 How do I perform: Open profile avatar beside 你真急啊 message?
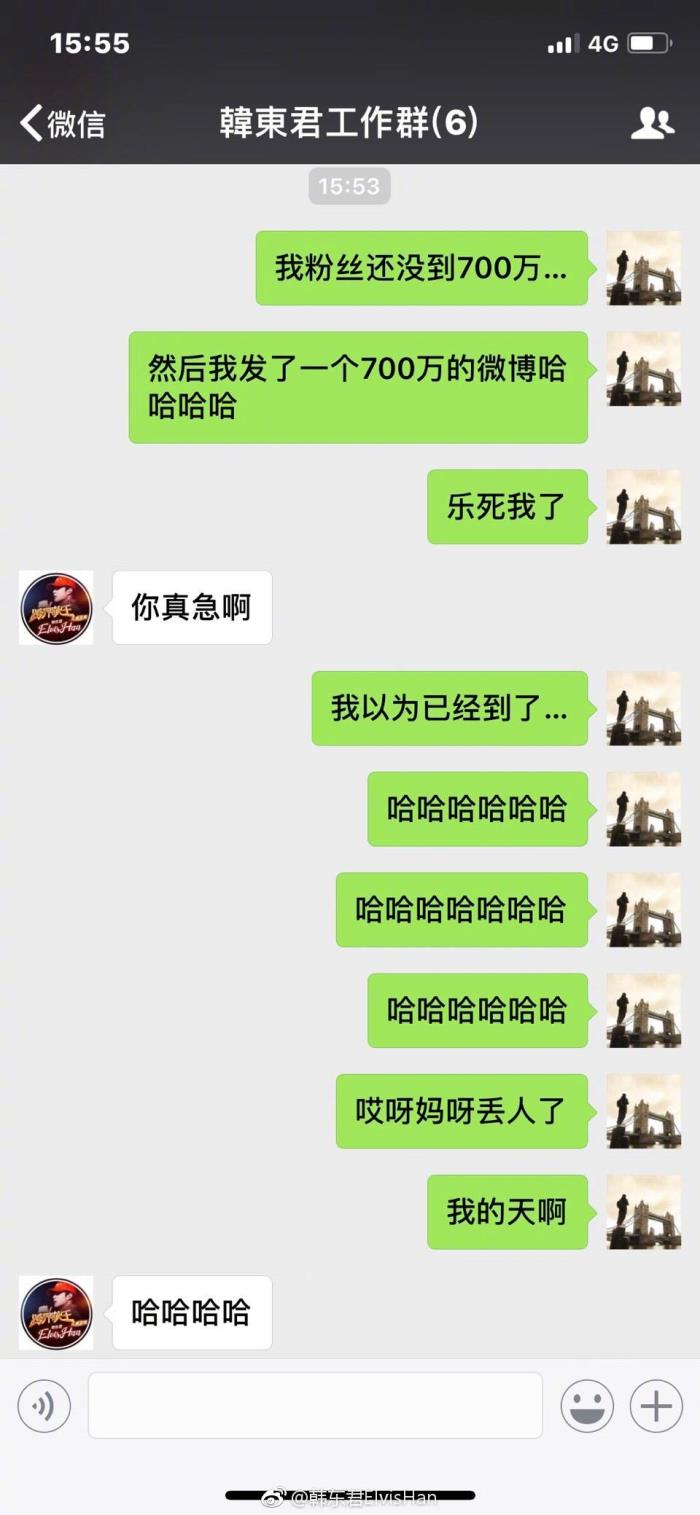coord(56,608)
